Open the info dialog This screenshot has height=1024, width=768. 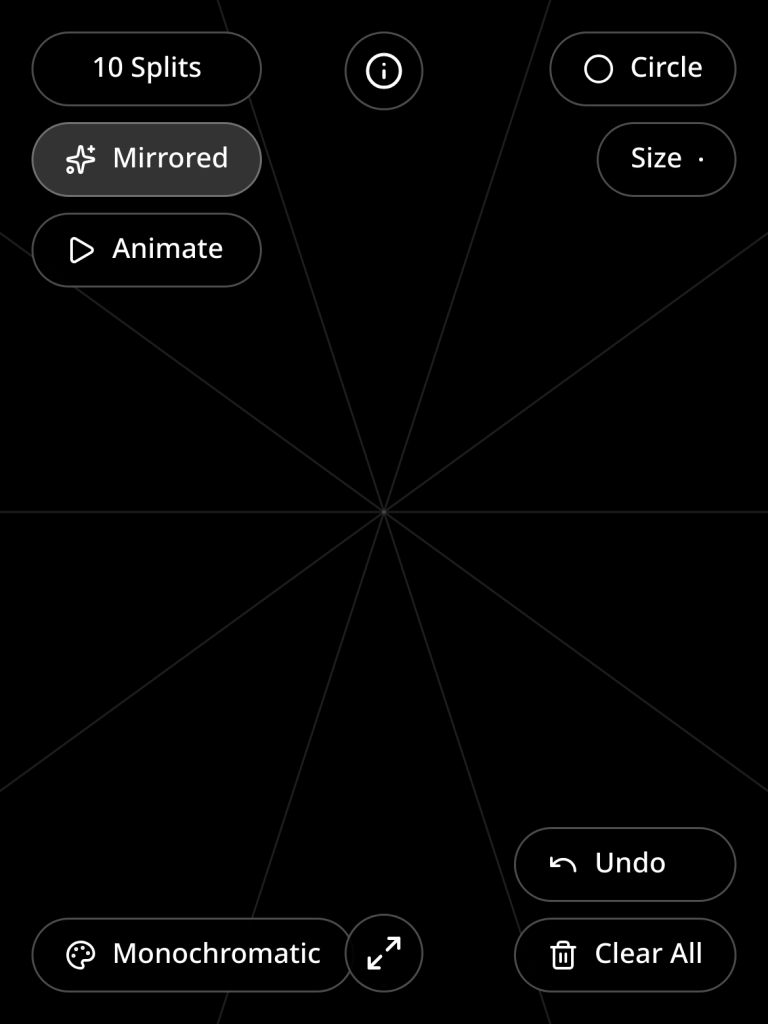[383, 69]
